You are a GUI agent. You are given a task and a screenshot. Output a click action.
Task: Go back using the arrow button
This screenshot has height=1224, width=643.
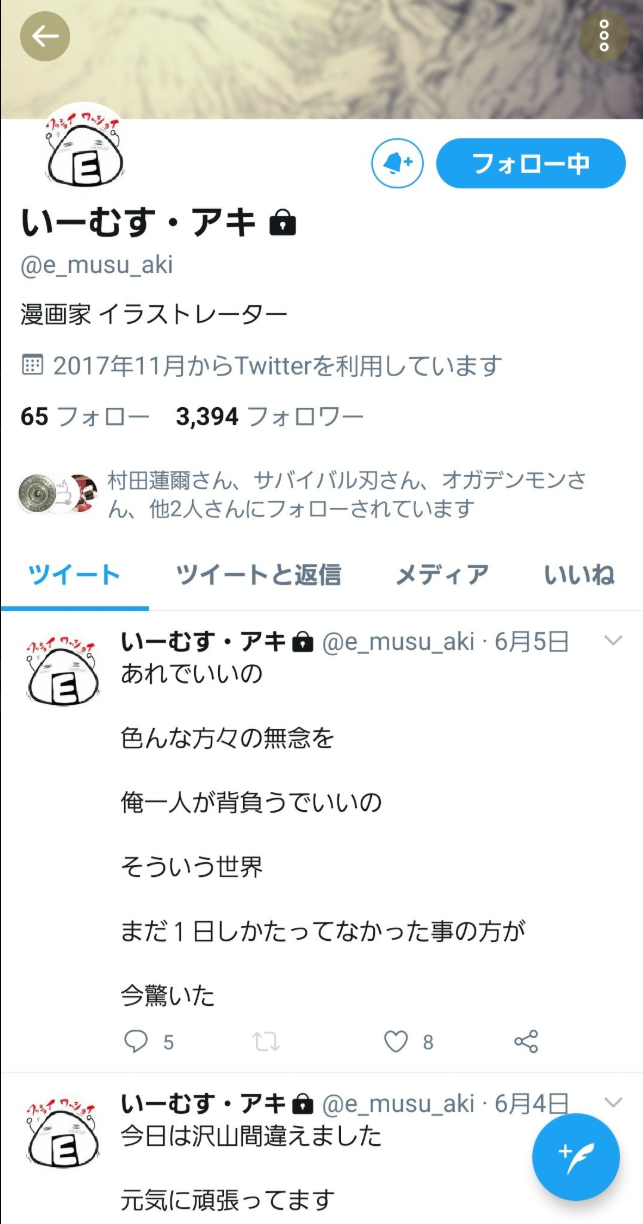coord(45,37)
